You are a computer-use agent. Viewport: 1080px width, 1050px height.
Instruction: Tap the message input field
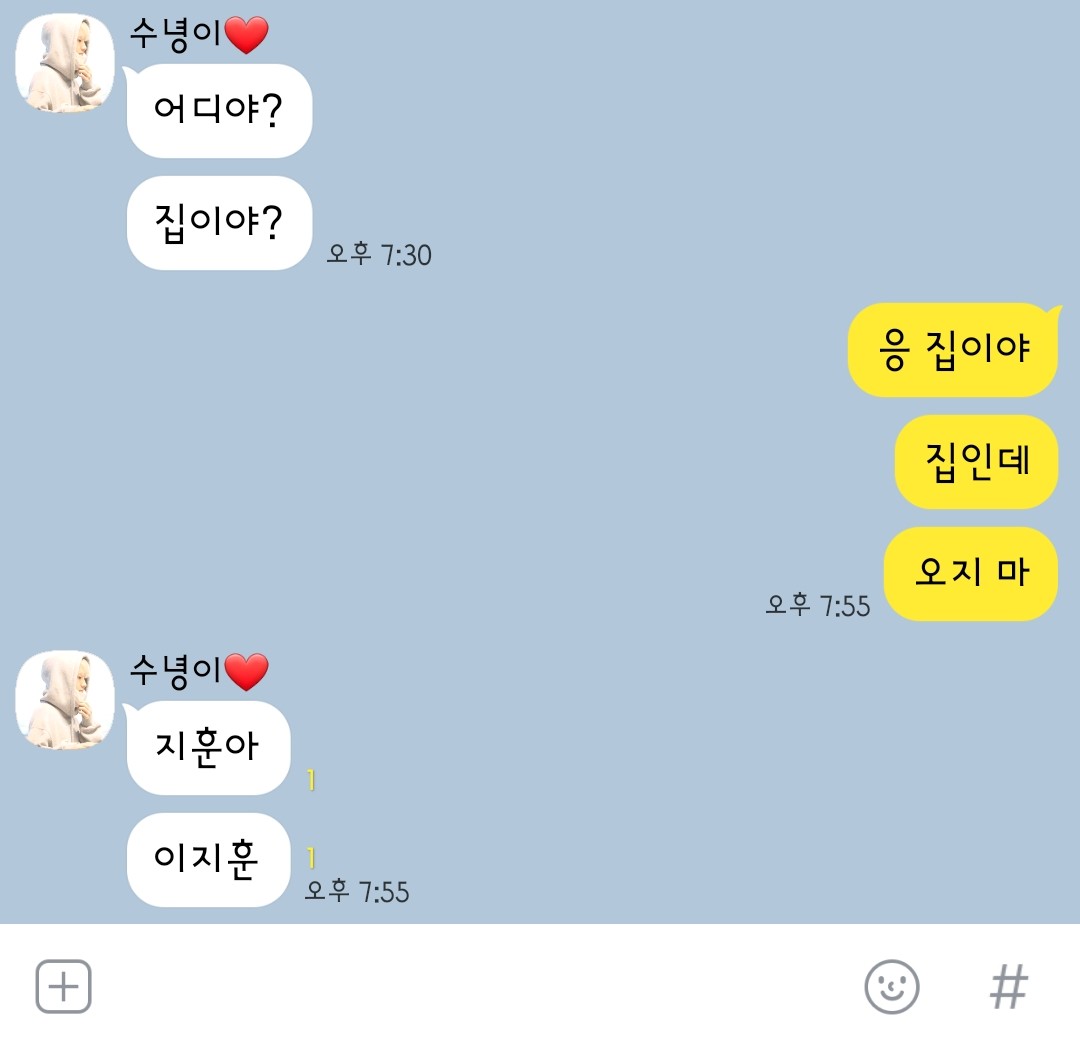(470, 987)
